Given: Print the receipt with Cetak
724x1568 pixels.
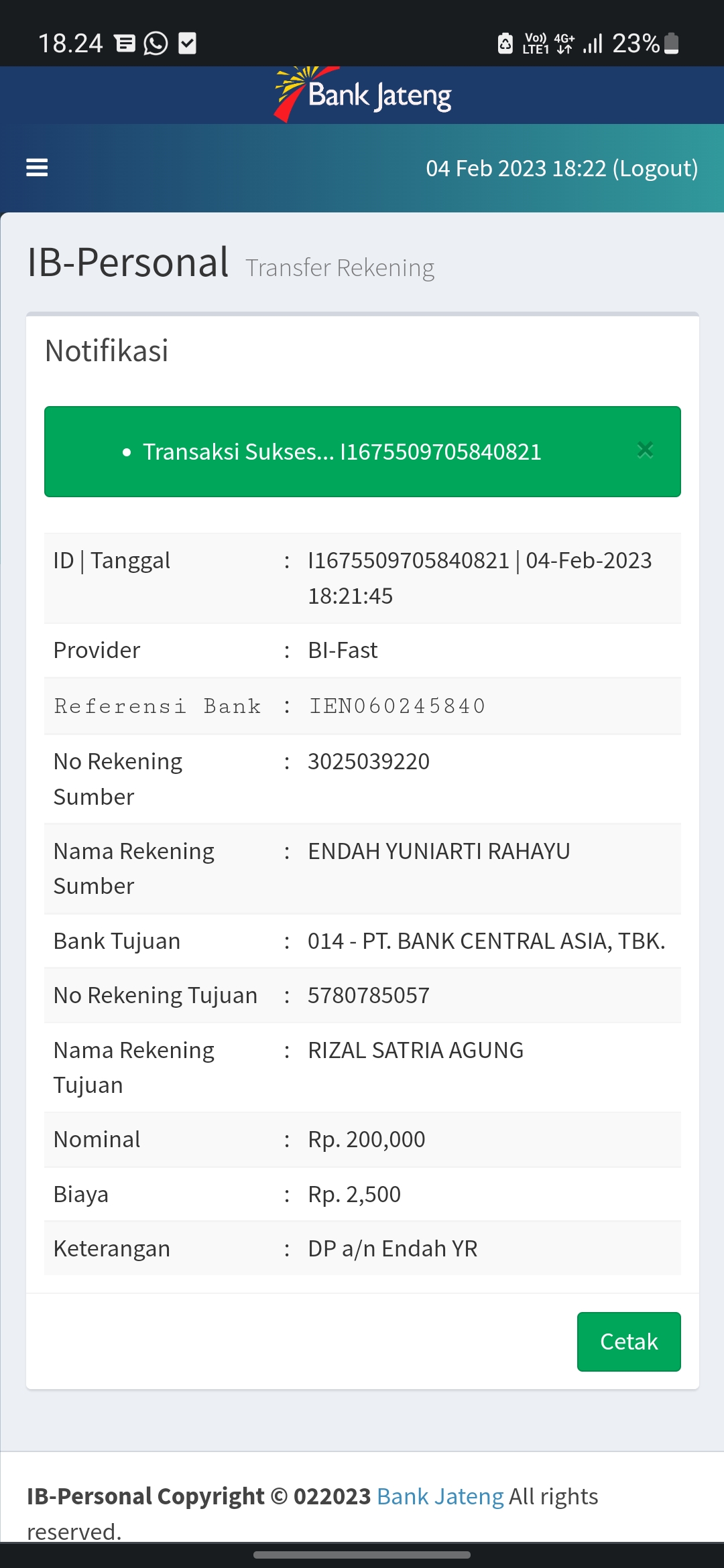Looking at the screenshot, I should click(628, 1342).
